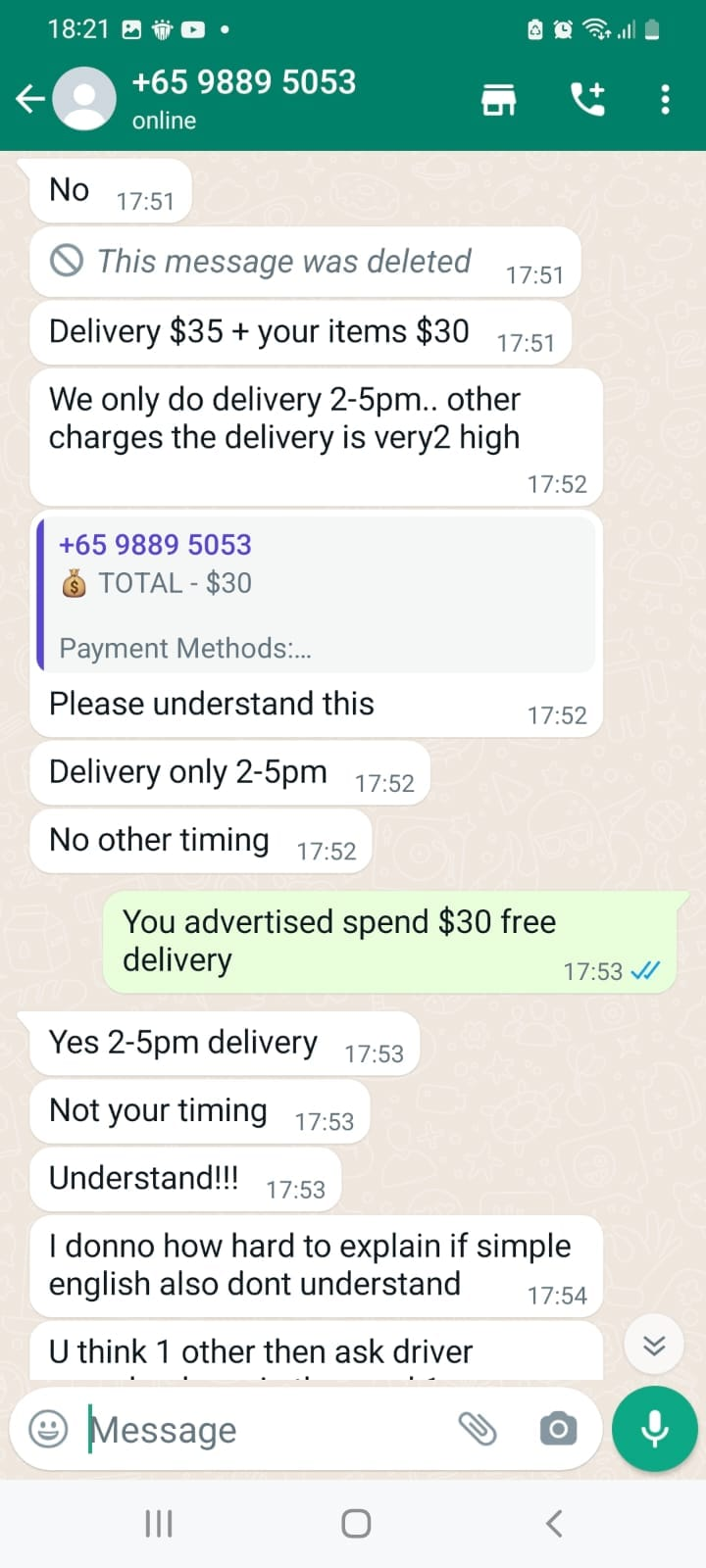
Task: Go back to the chat list
Action: (30, 99)
